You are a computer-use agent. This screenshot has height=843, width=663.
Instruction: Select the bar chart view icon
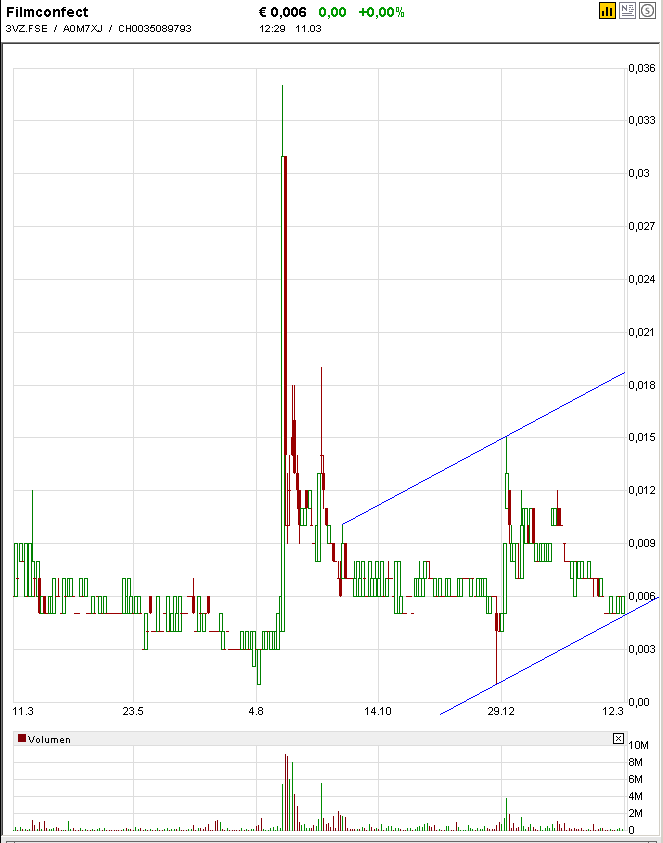[x=607, y=11]
